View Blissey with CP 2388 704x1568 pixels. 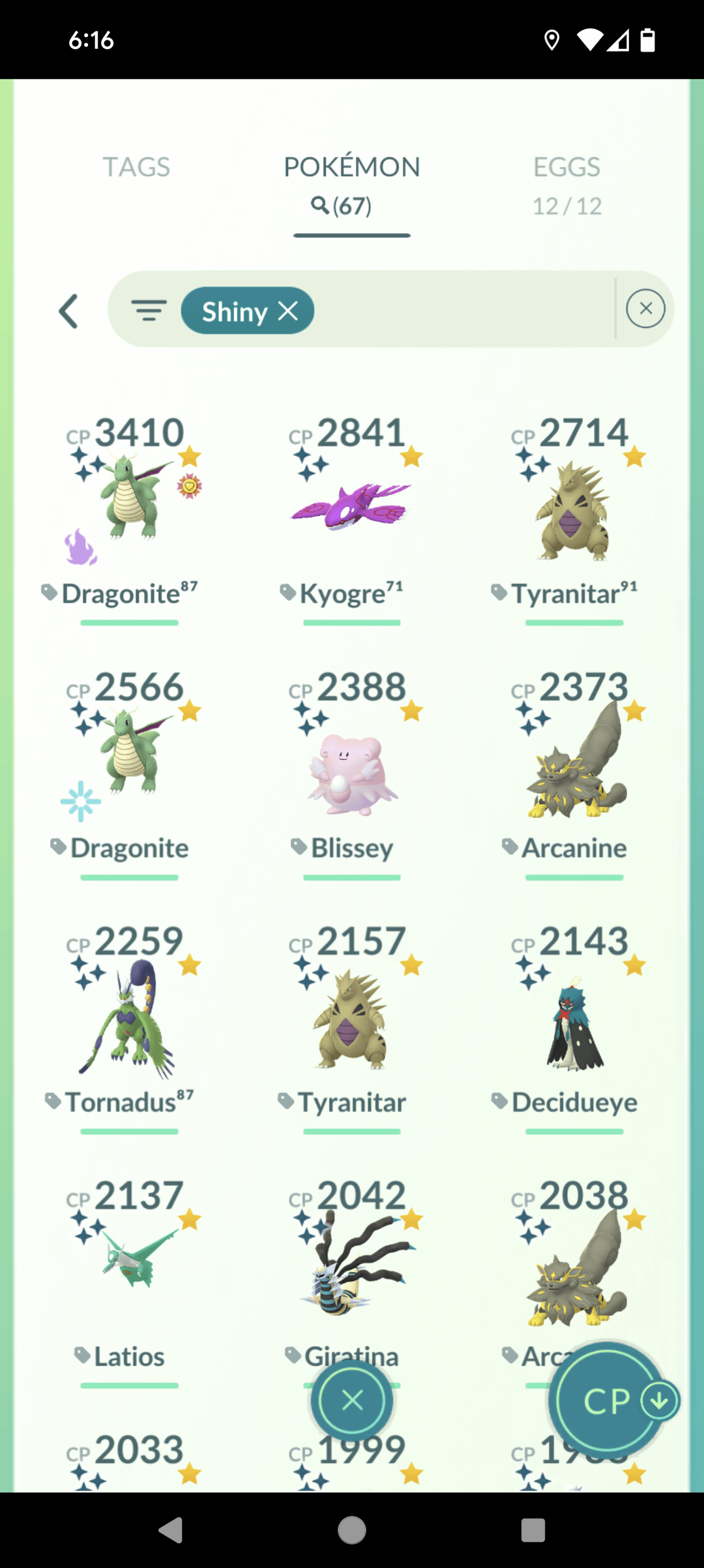coord(351,763)
